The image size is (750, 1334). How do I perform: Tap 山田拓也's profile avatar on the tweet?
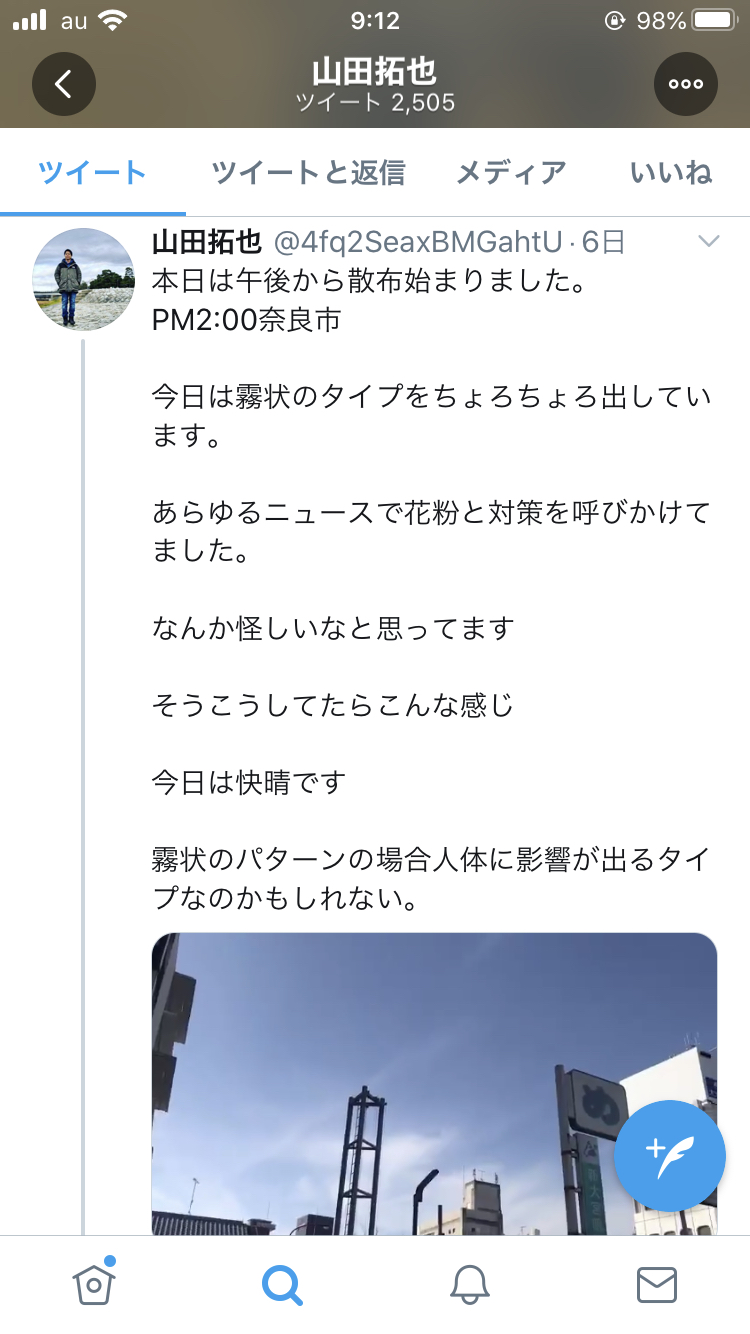(x=83, y=279)
